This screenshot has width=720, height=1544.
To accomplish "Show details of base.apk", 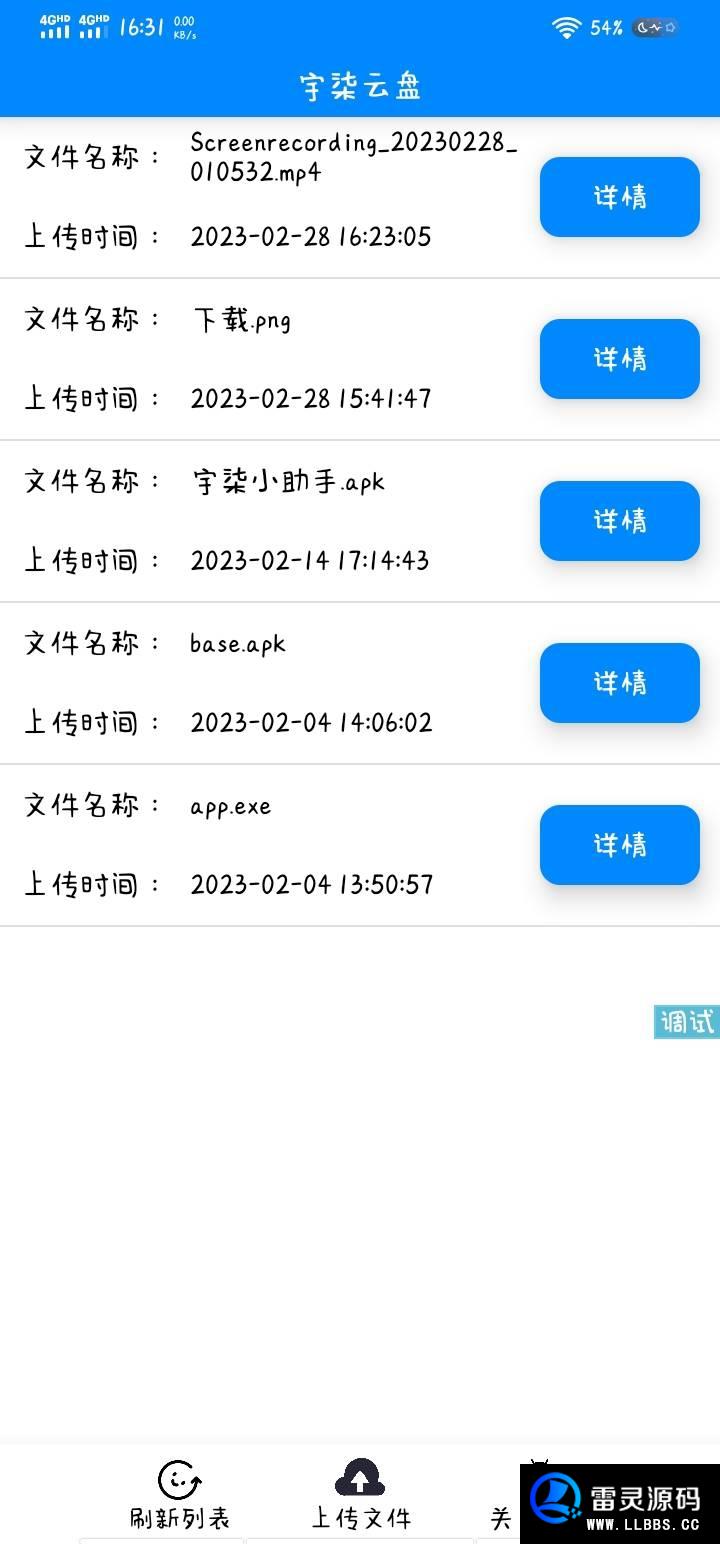I will point(620,683).
